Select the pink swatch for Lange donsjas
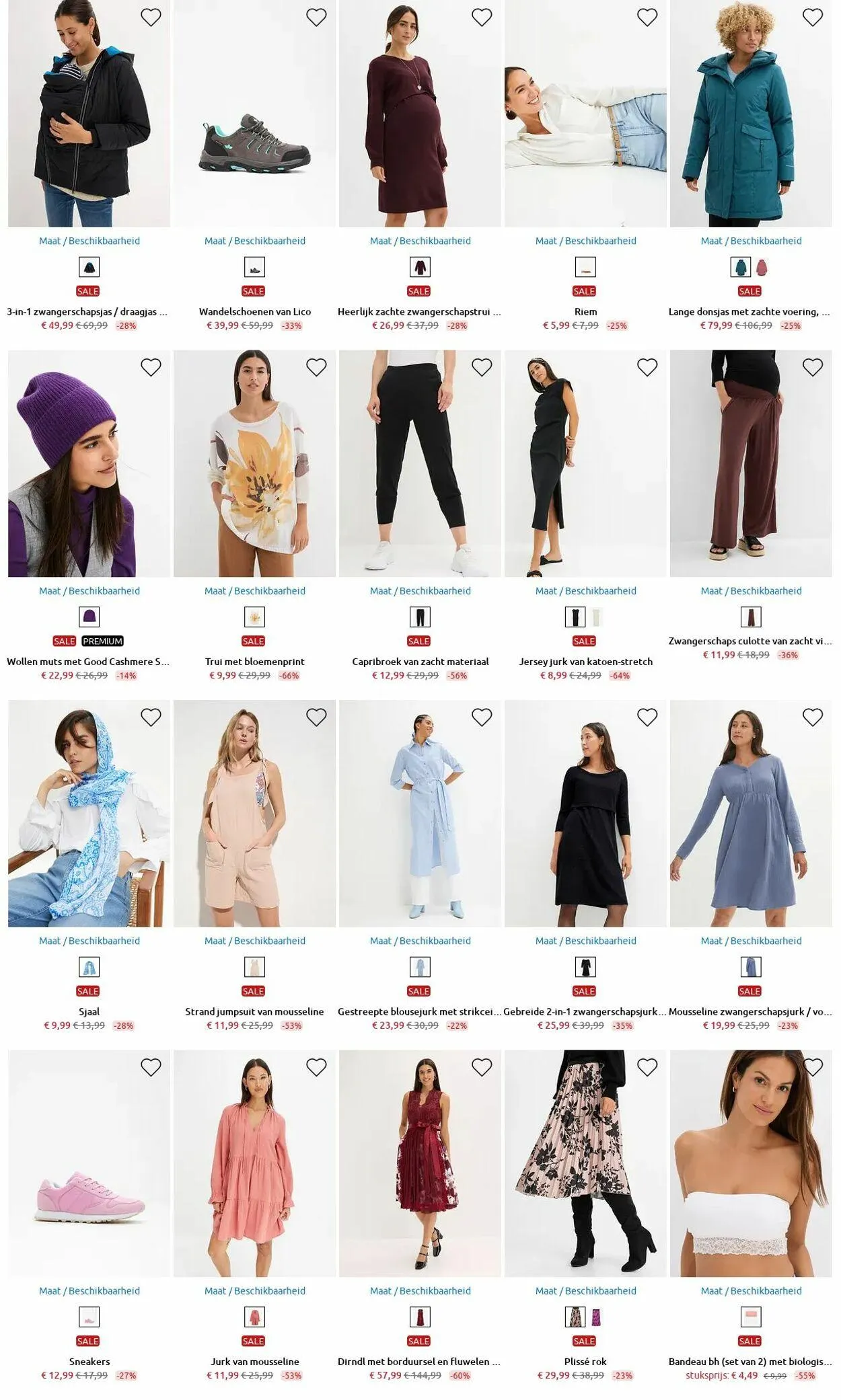 coord(762,268)
